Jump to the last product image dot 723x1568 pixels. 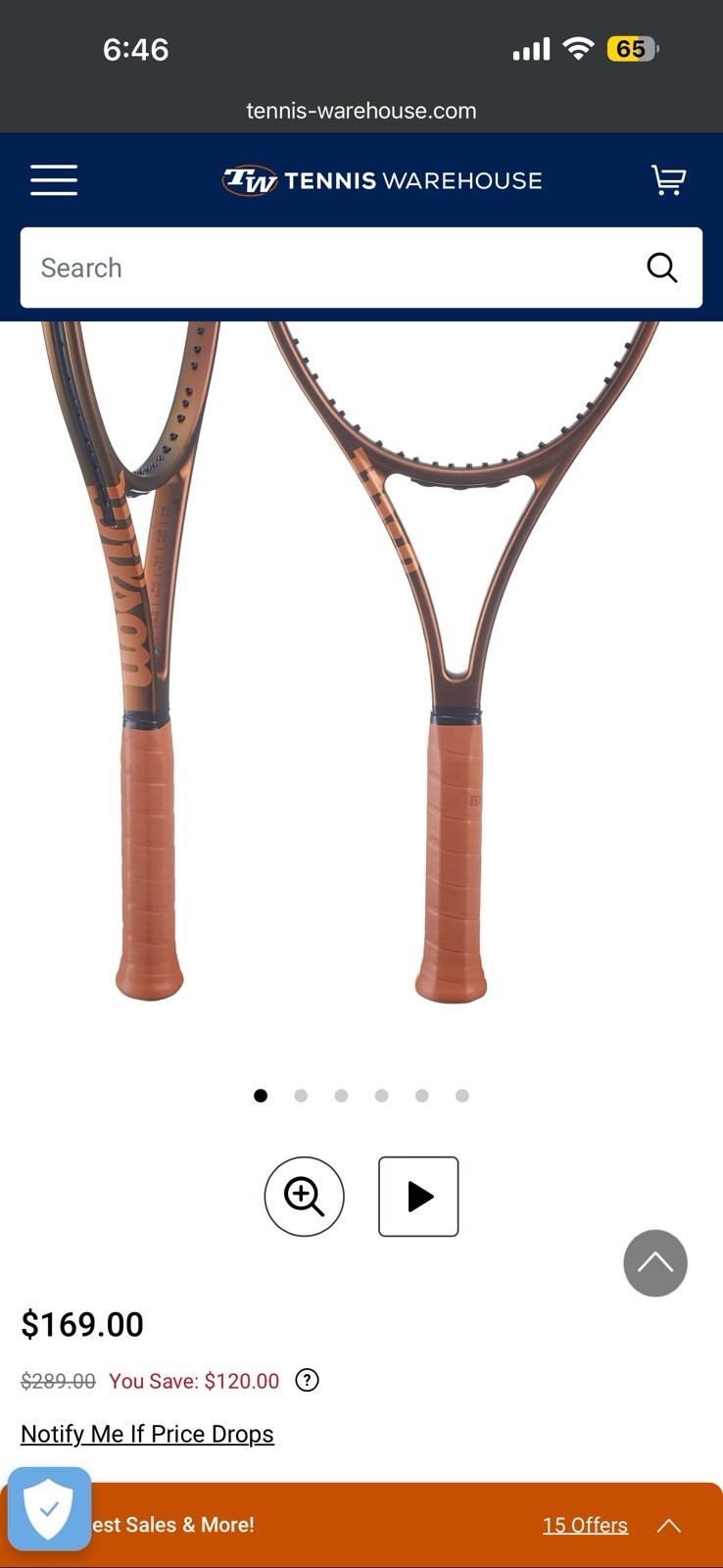click(x=462, y=1096)
